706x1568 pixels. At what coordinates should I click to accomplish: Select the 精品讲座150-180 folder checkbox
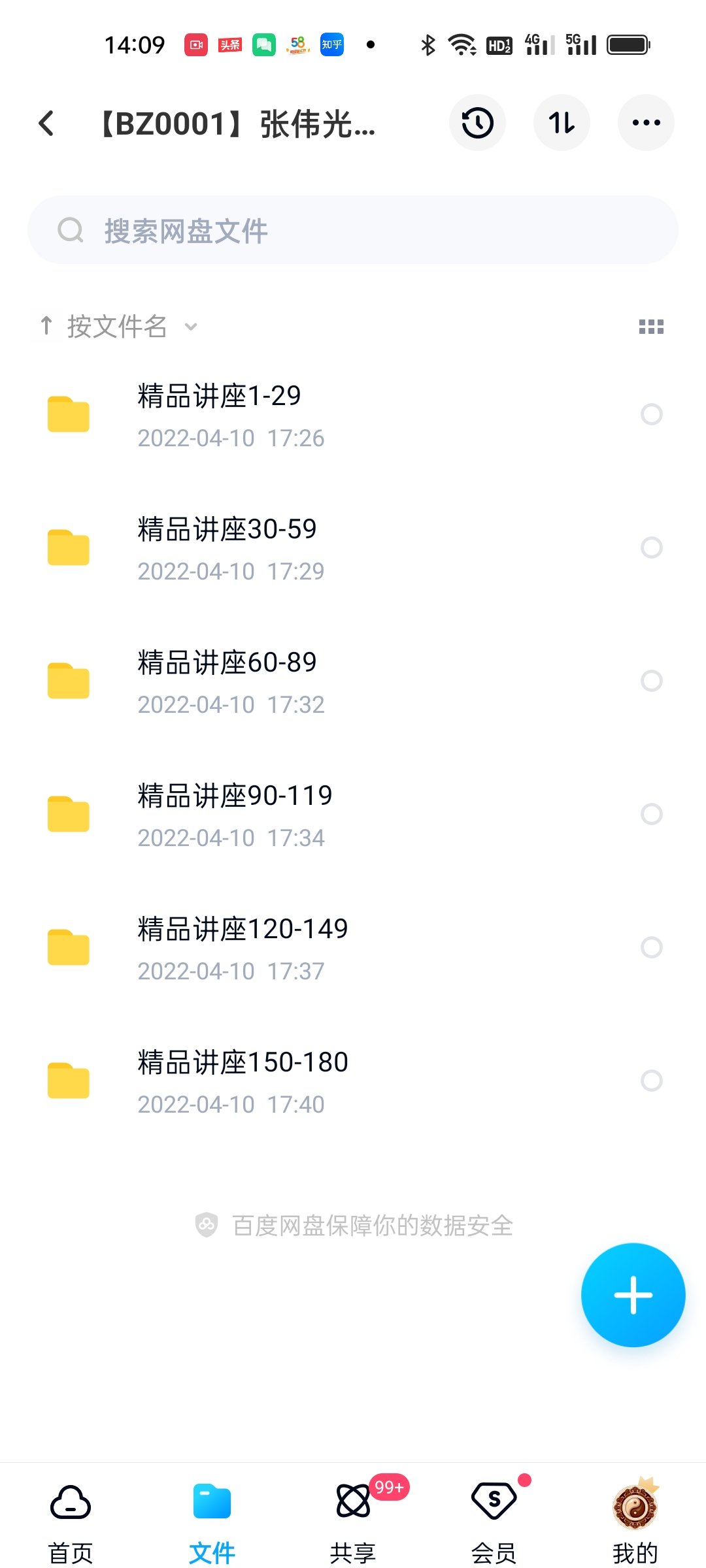pos(652,1081)
